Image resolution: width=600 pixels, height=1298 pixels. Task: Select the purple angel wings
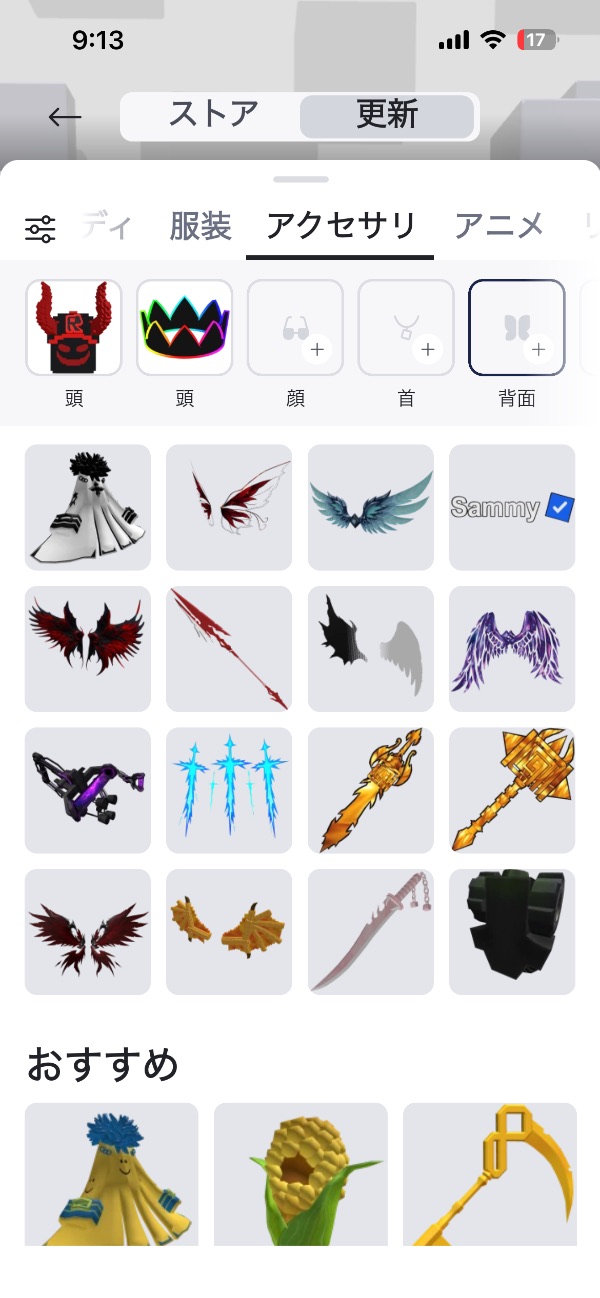pos(512,649)
